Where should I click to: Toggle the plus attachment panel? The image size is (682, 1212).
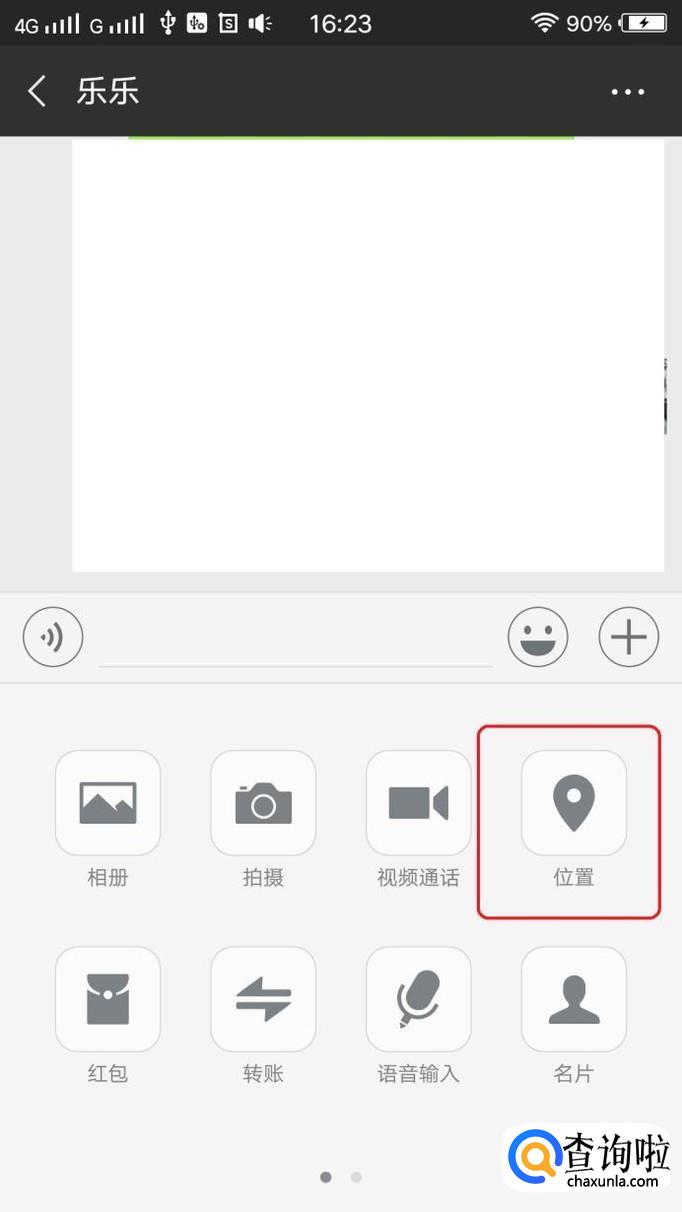click(x=628, y=636)
